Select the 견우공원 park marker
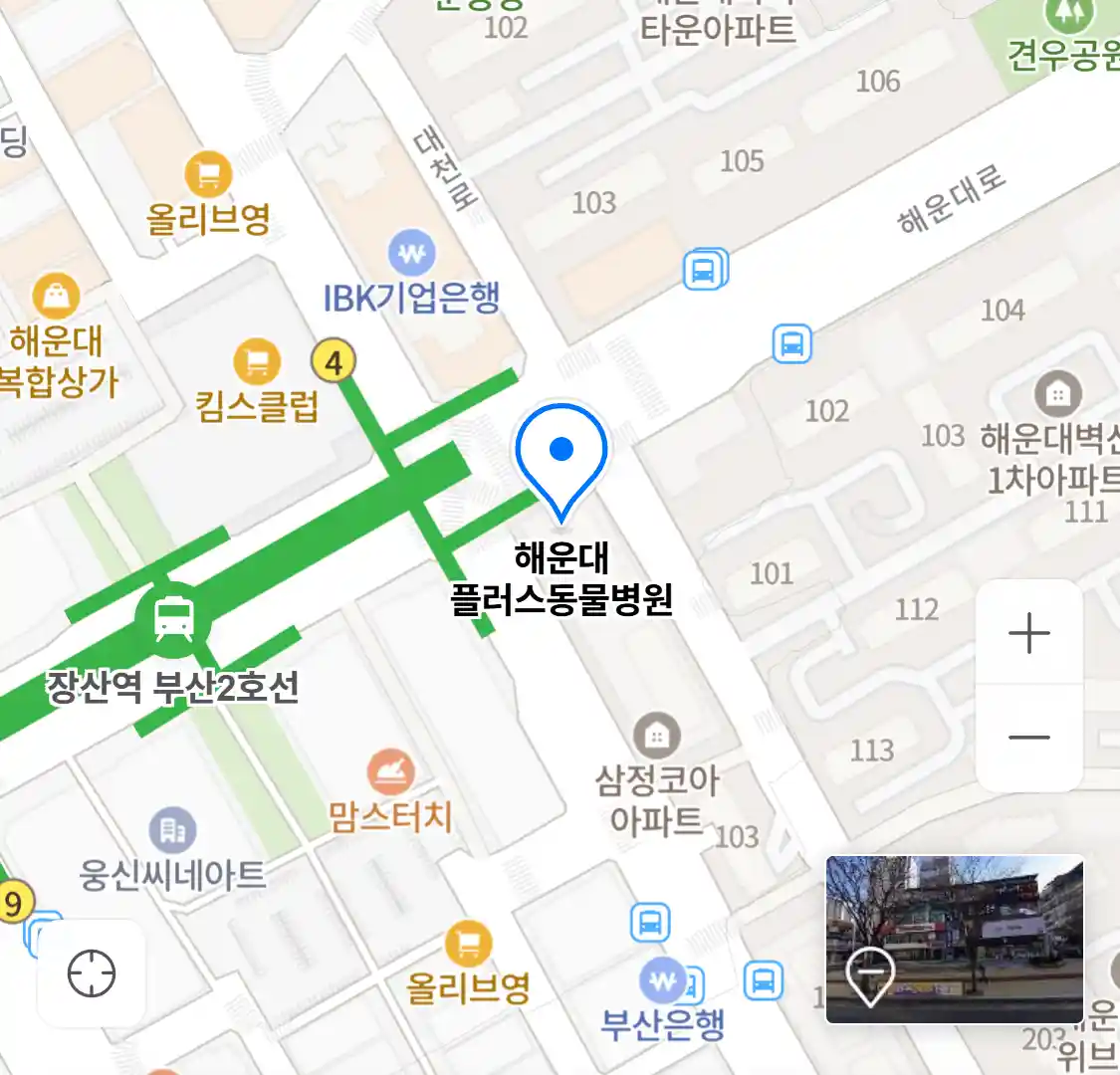 click(x=1066, y=14)
